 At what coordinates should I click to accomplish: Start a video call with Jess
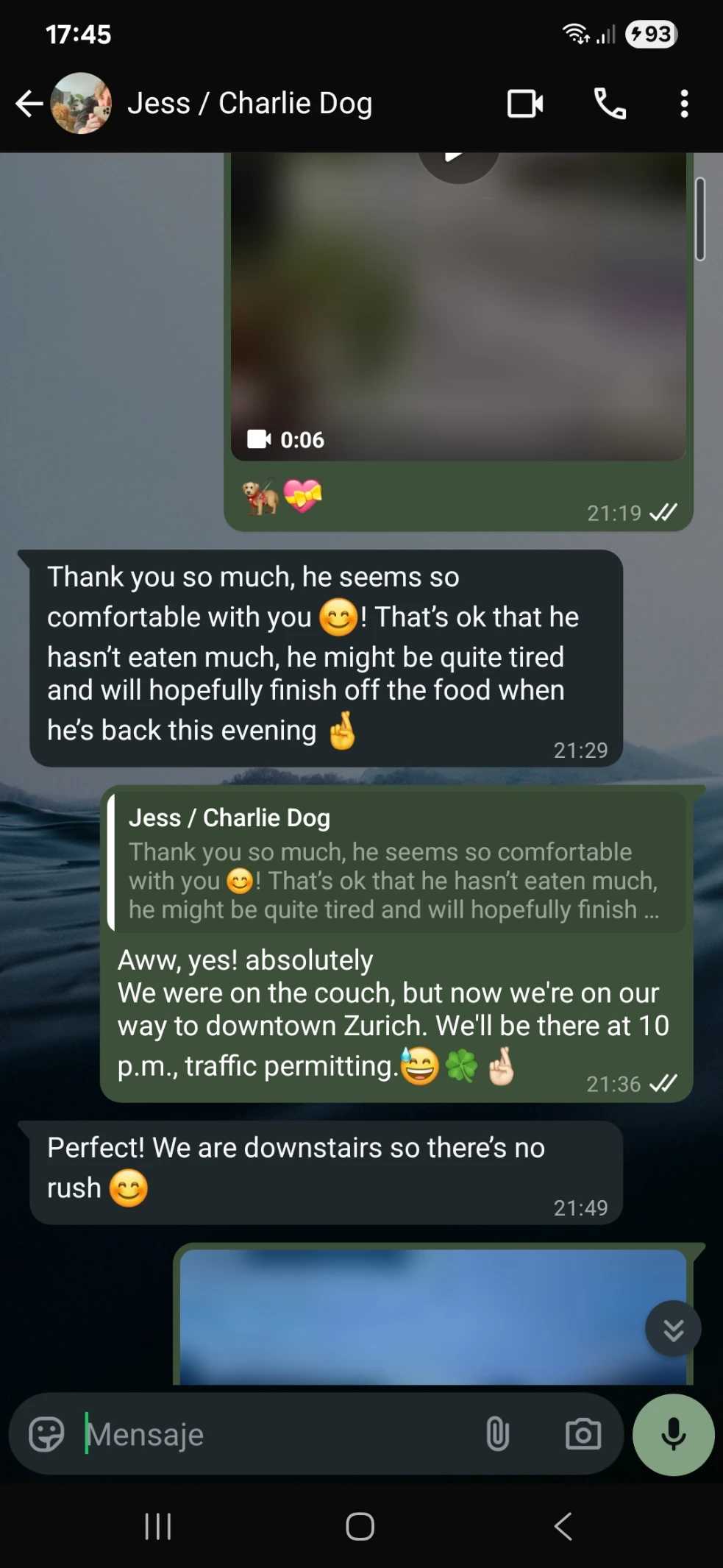[525, 104]
